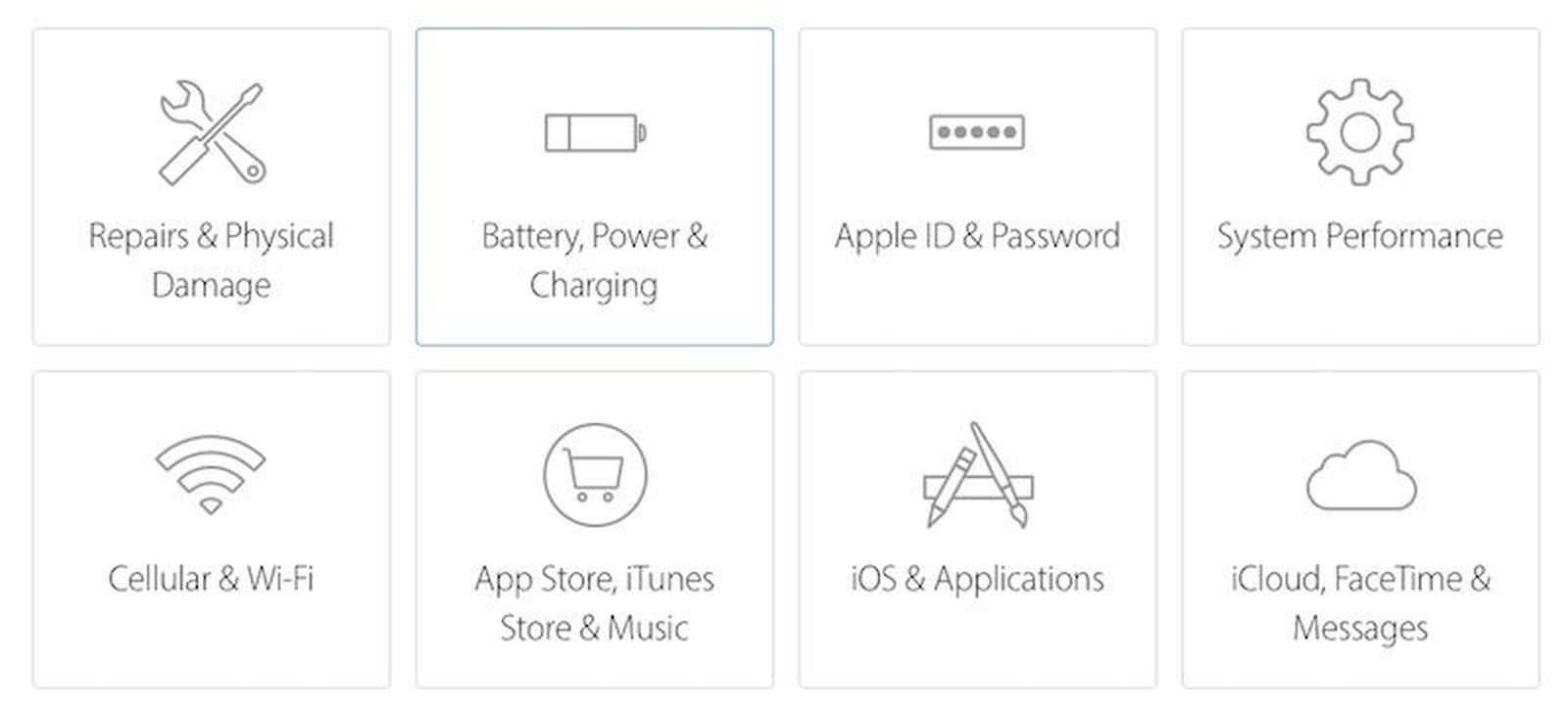Viewport: 1568px width, 715px height.
Task: Select the iOS & Applications topic
Action: [977, 529]
